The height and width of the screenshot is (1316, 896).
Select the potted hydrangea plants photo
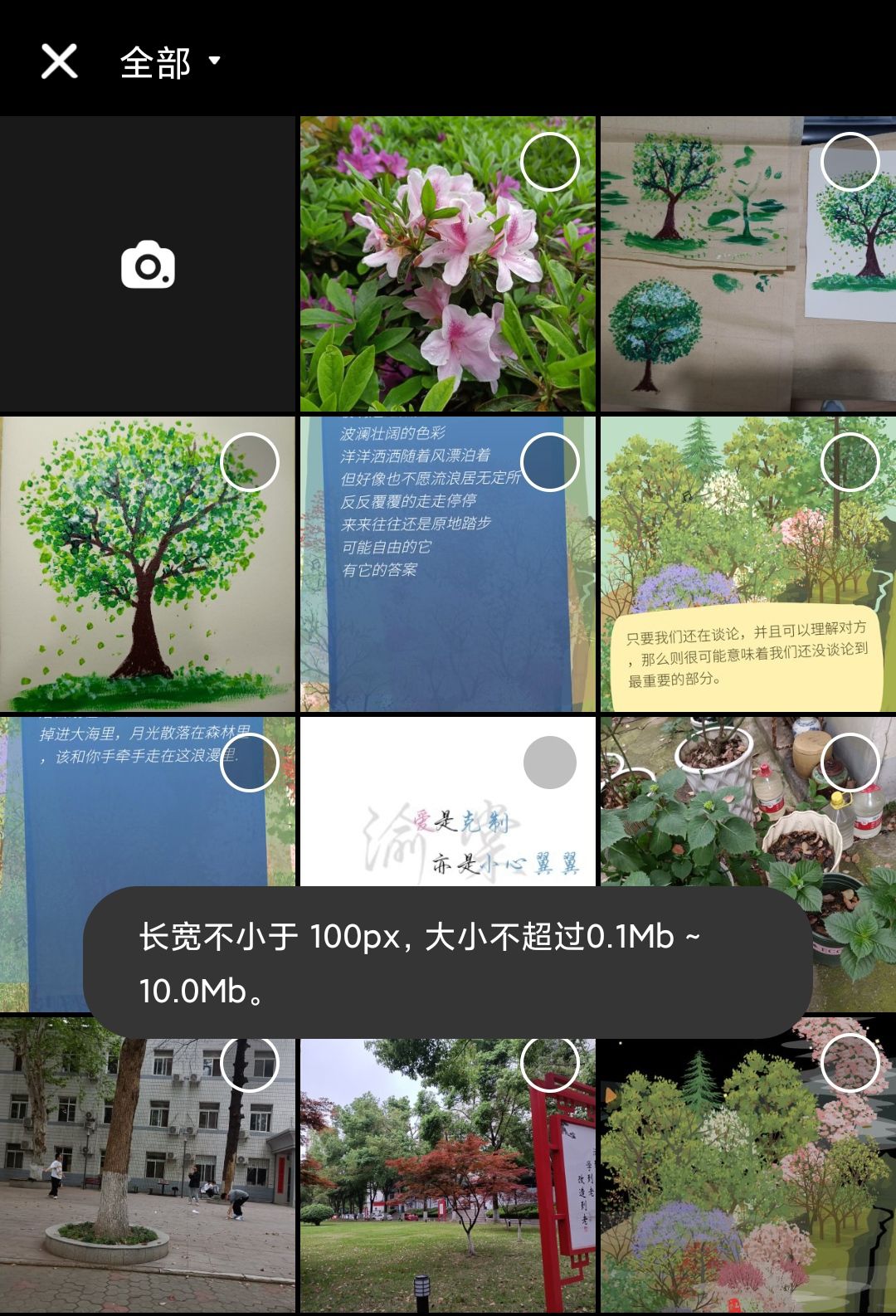(x=850, y=763)
